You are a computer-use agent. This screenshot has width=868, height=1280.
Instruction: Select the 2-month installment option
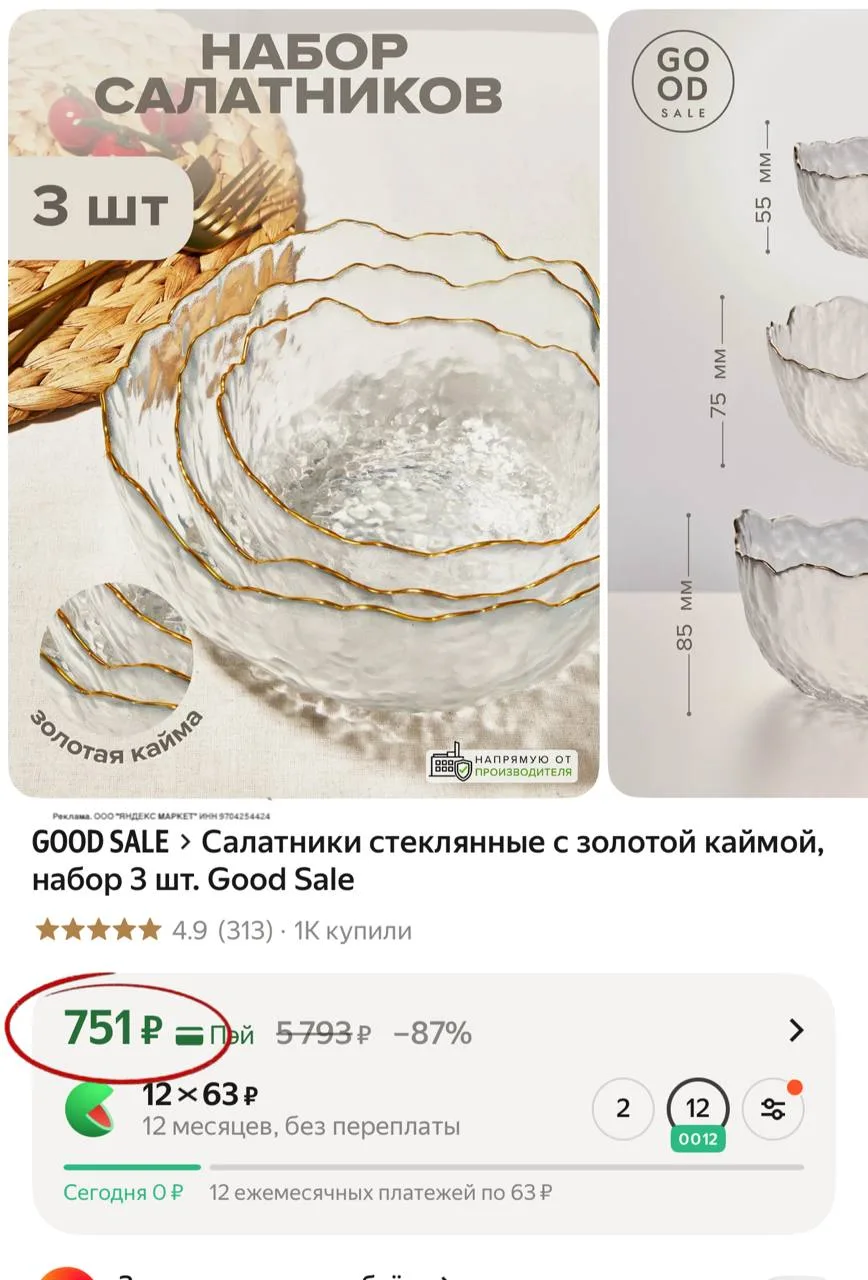point(623,1109)
